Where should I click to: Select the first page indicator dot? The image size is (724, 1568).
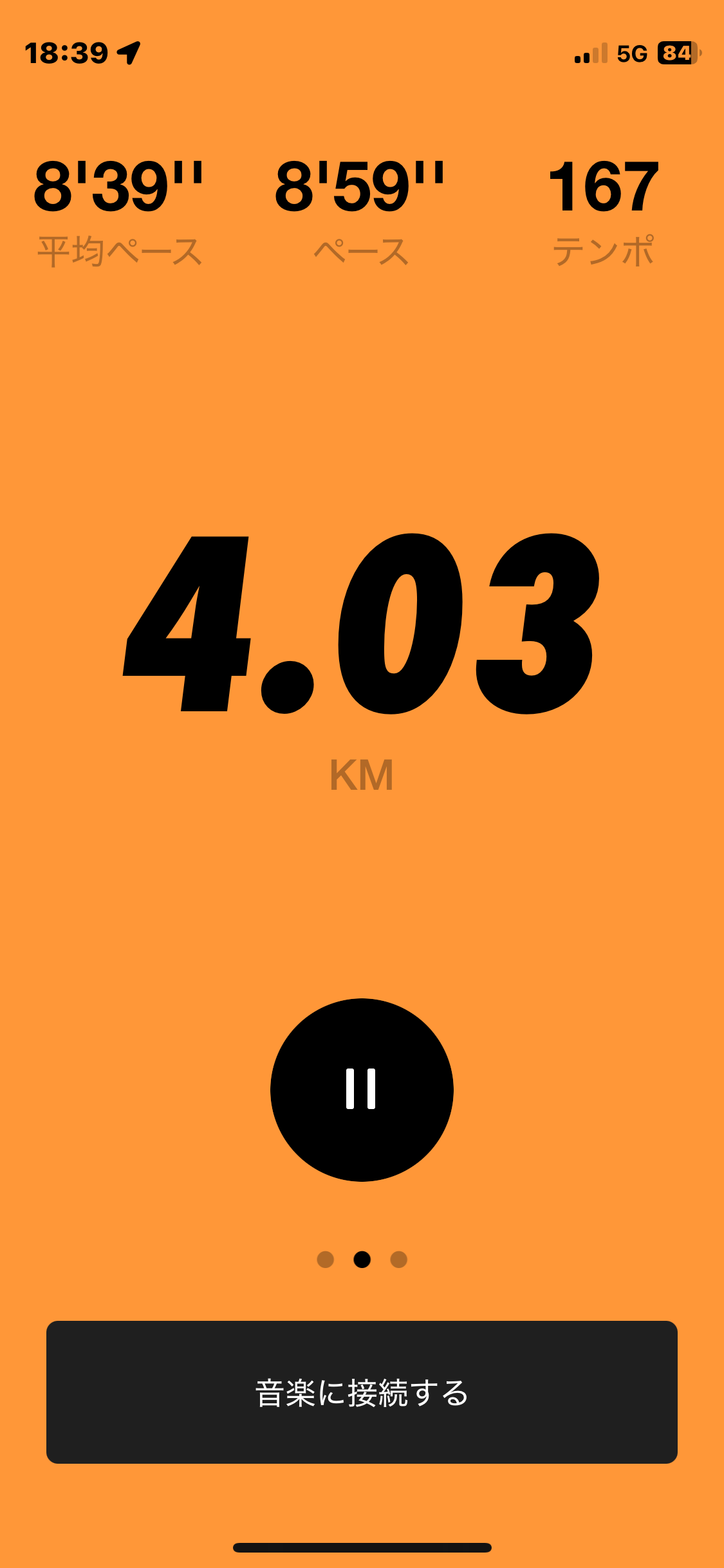click(x=326, y=1260)
